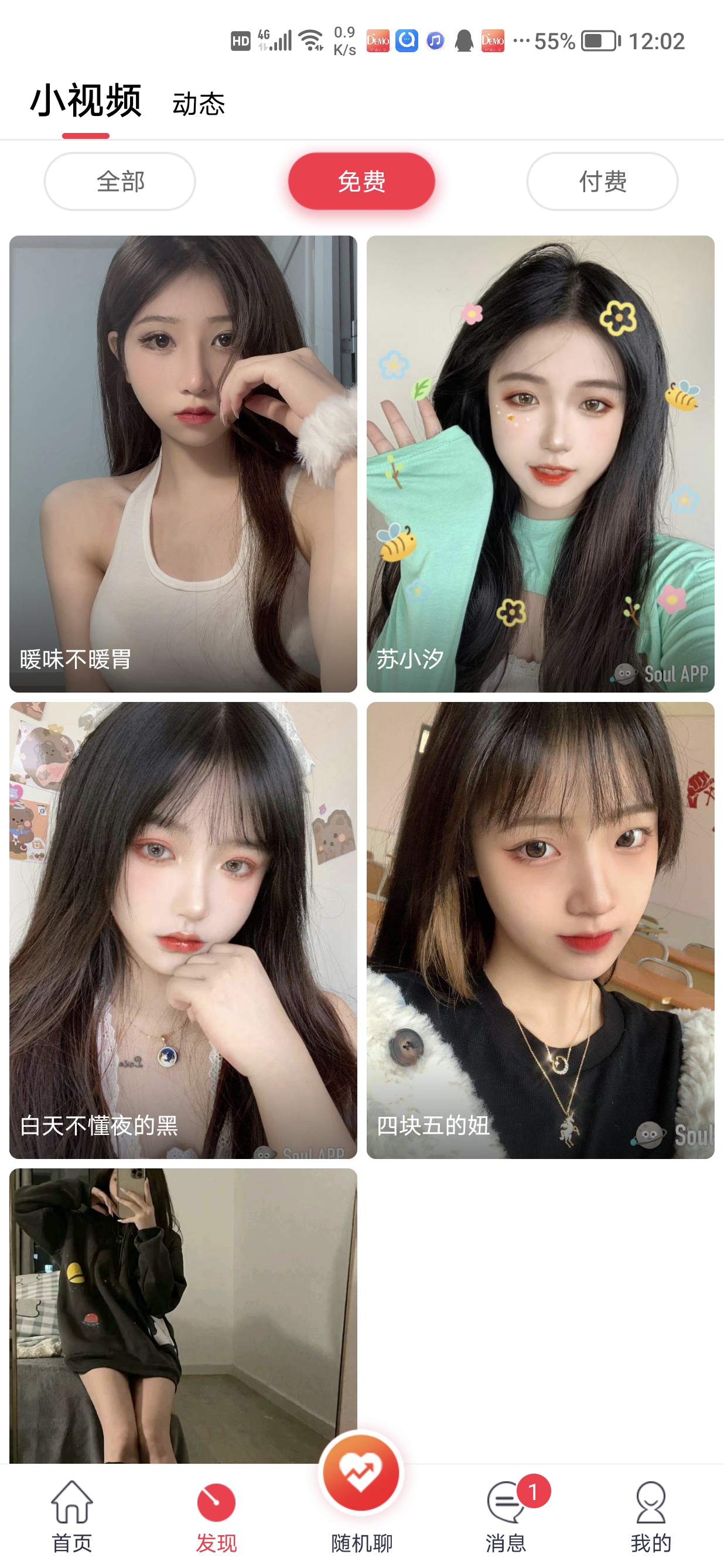724x1568 pixels.
Task: Open video by 暖味不暖胃
Action: pyautogui.click(x=183, y=463)
